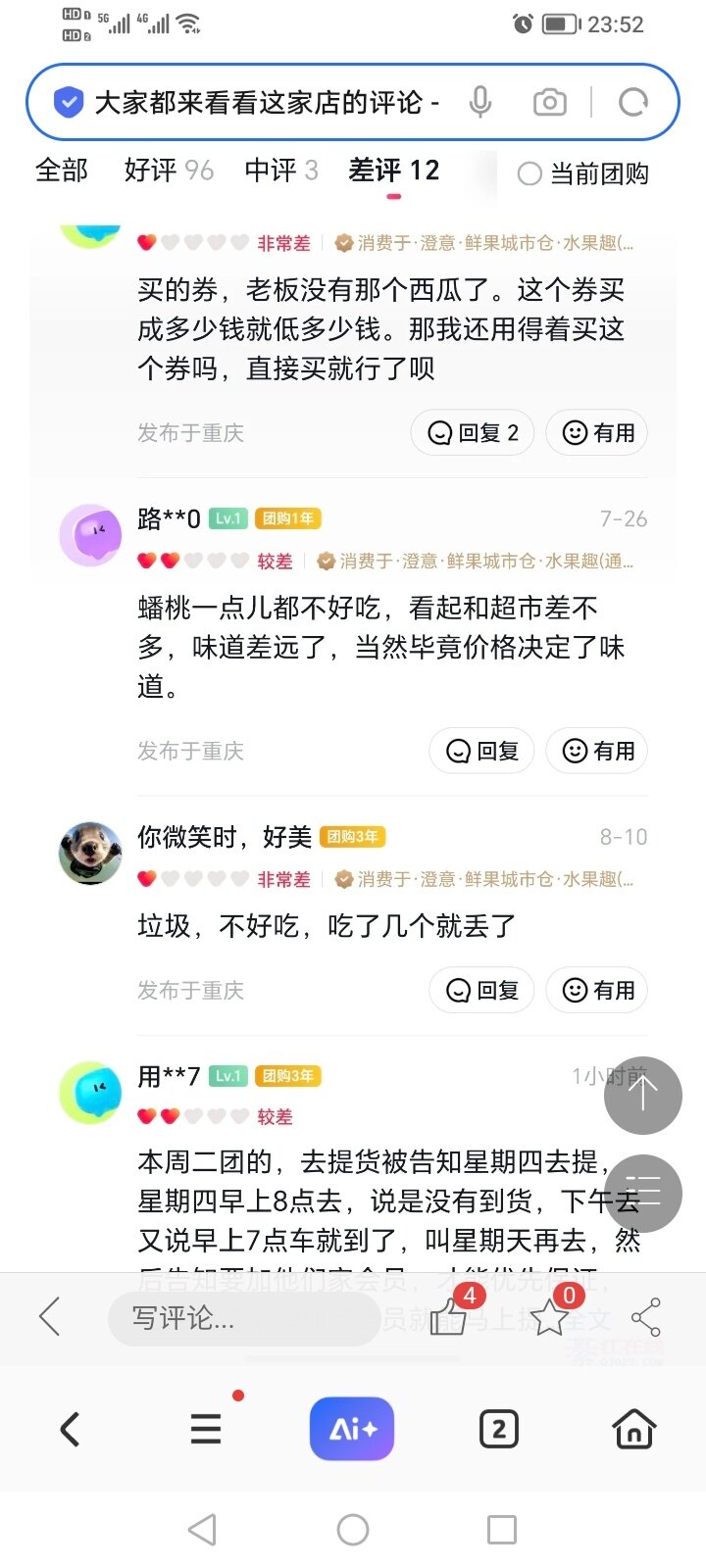706x1568 pixels.
Task: Like the page with thumbs-up icon
Action: tap(449, 1316)
